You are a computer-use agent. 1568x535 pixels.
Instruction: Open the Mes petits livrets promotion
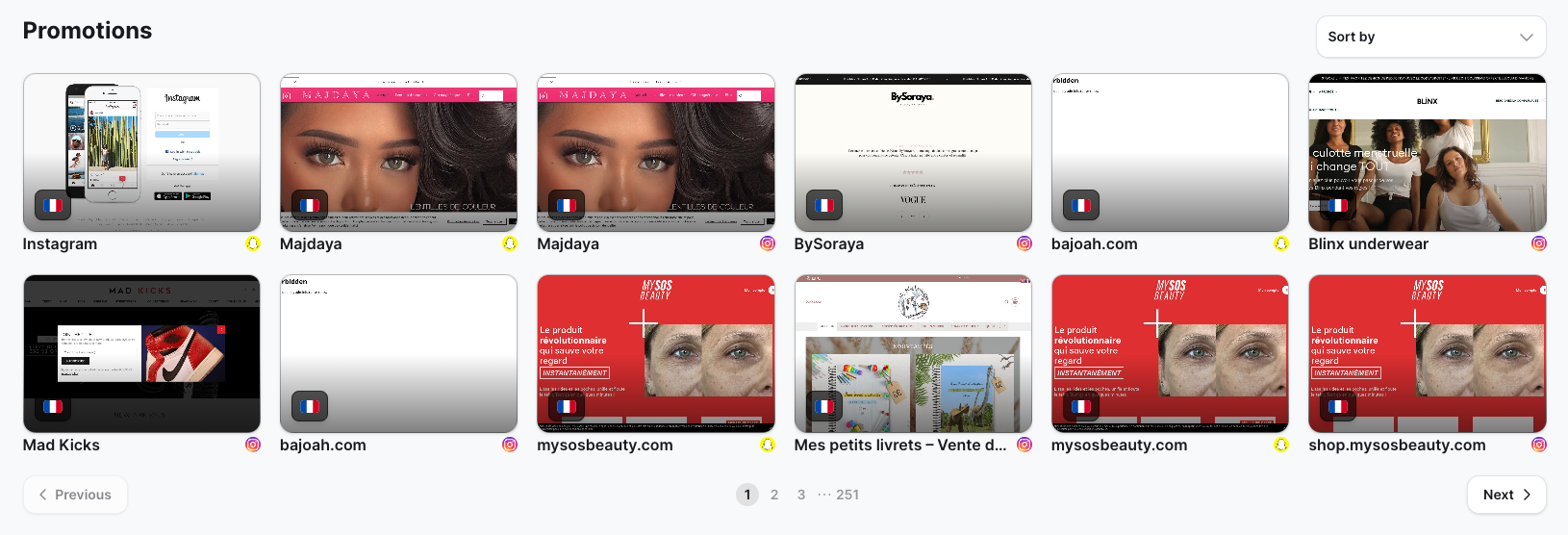click(x=913, y=353)
